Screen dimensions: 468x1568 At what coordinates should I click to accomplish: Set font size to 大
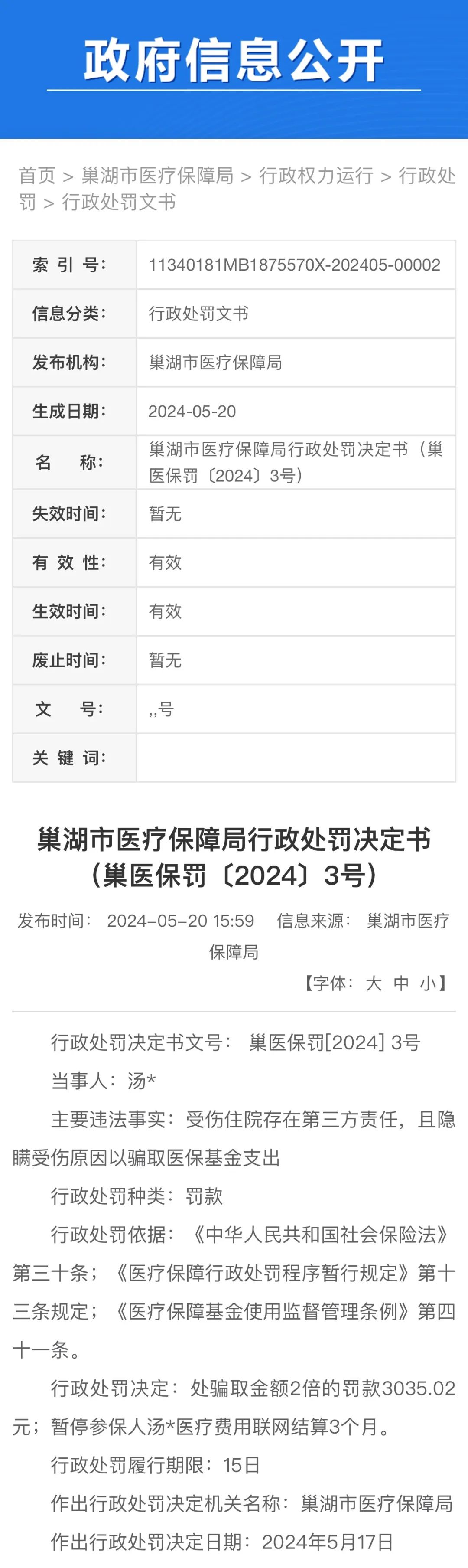coord(373,983)
